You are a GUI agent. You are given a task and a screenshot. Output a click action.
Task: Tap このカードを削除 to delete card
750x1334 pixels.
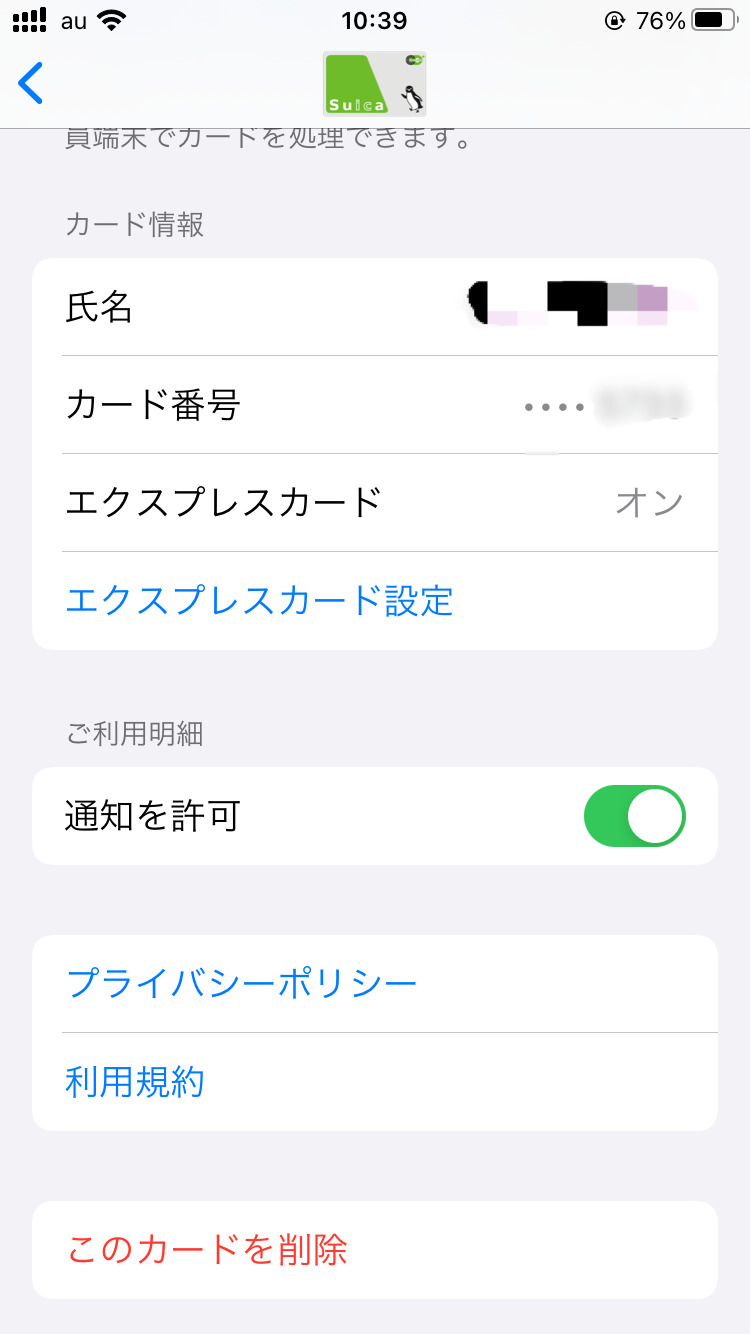pos(207,1249)
